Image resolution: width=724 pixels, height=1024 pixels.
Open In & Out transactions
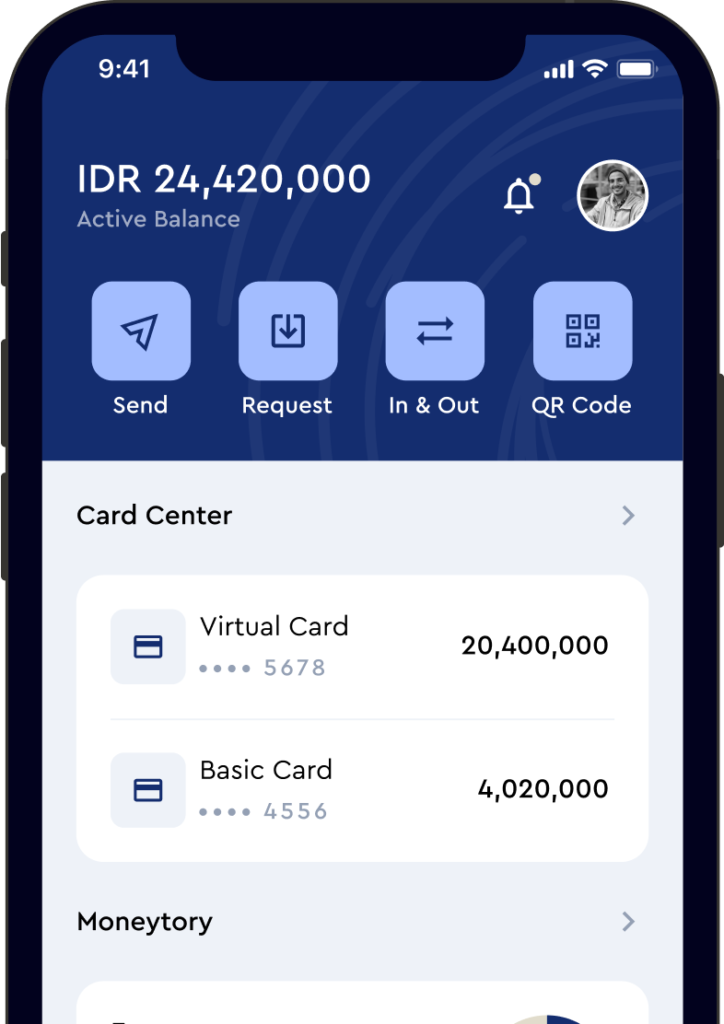coord(435,331)
